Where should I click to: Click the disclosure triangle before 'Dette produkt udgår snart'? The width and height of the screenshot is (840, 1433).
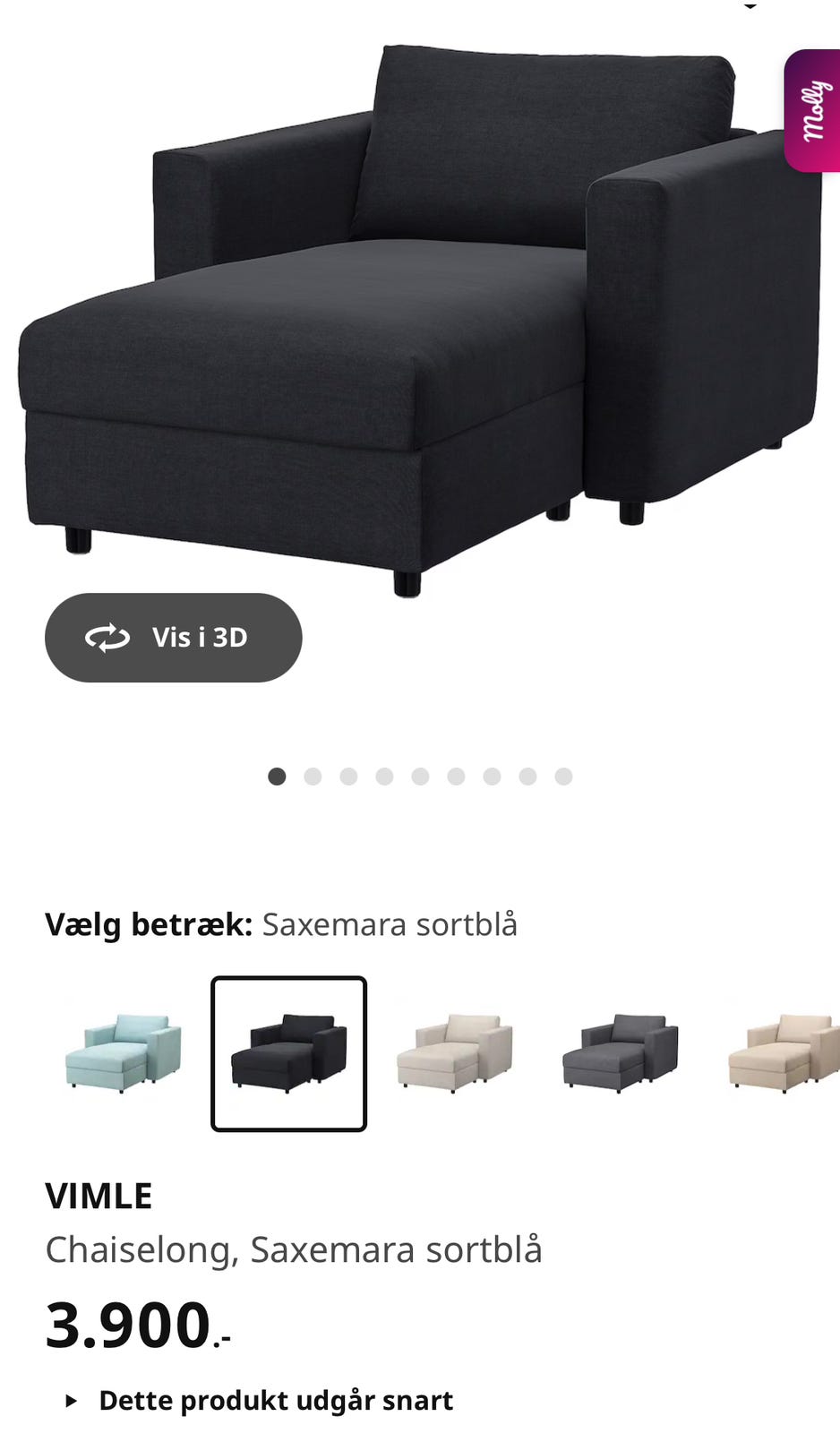point(71,1400)
